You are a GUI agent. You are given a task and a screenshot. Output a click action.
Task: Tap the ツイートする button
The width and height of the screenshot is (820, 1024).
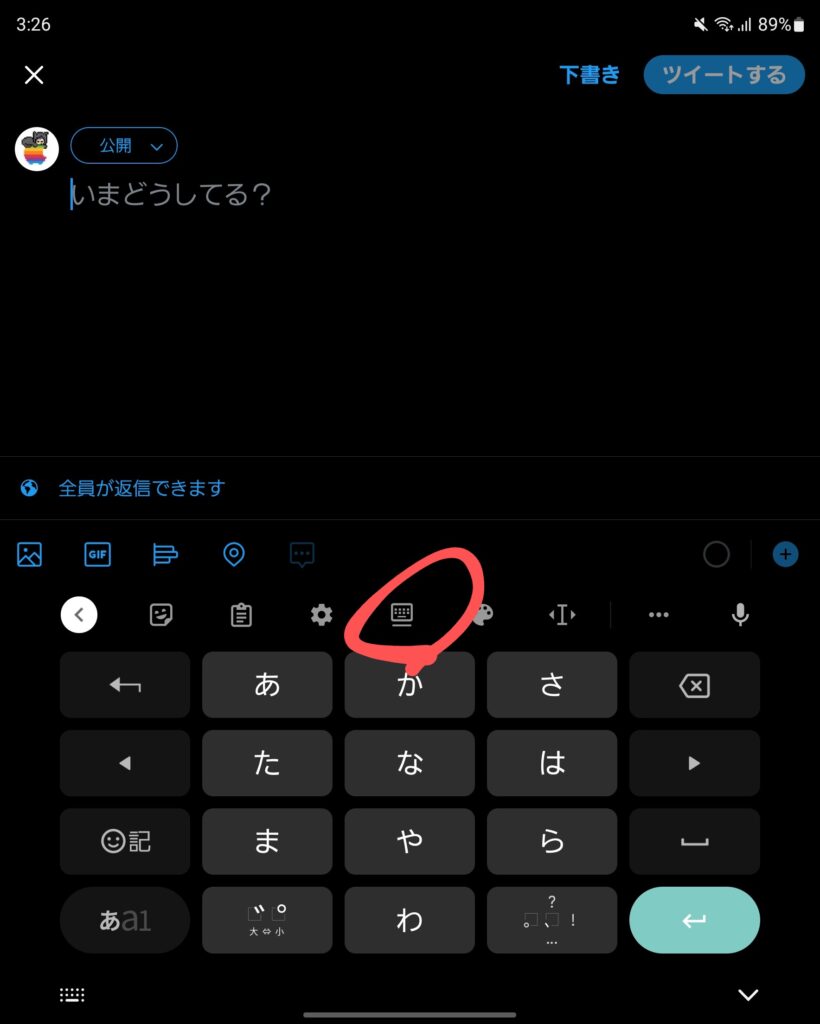click(724, 75)
